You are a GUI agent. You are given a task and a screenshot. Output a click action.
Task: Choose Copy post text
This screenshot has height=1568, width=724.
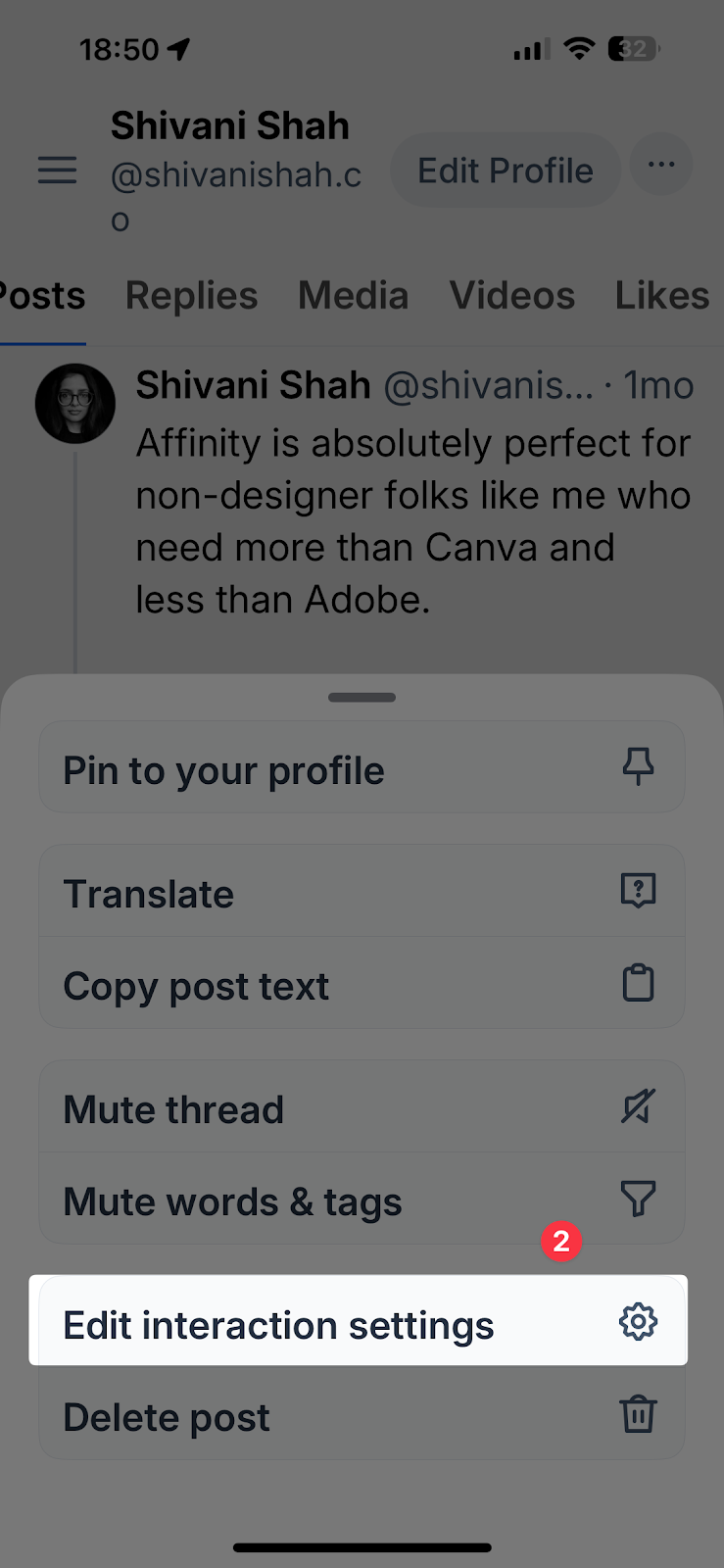point(361,985)
